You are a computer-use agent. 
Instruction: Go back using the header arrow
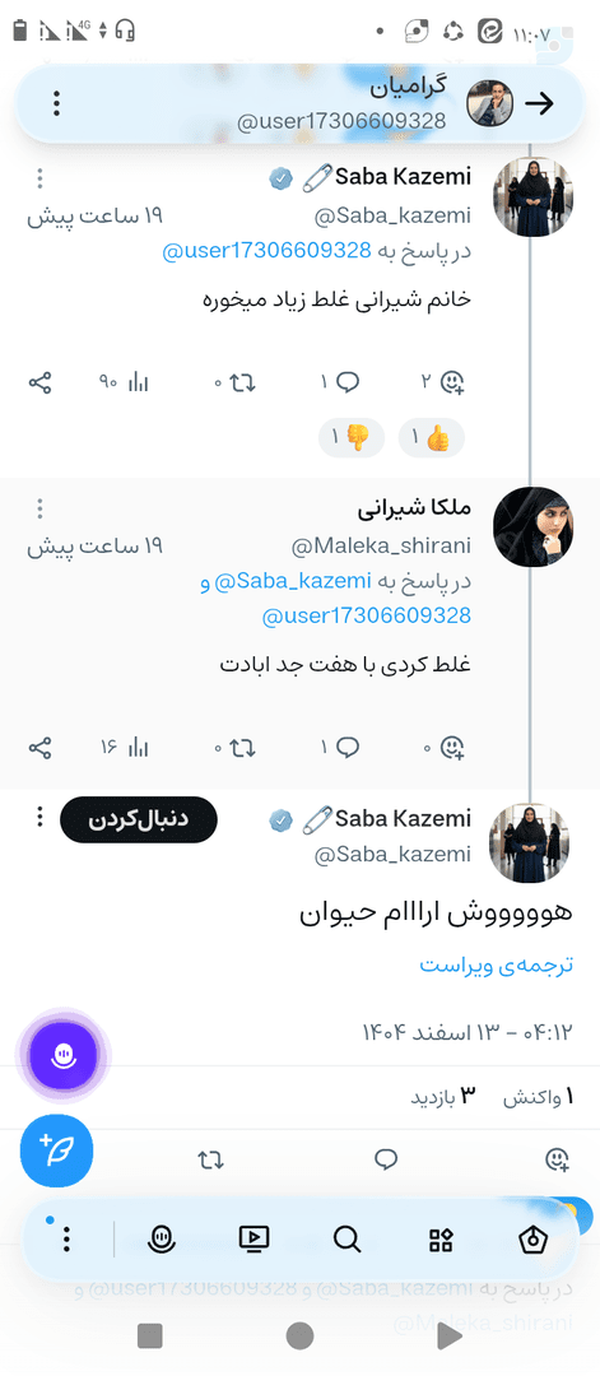point(539,104)
